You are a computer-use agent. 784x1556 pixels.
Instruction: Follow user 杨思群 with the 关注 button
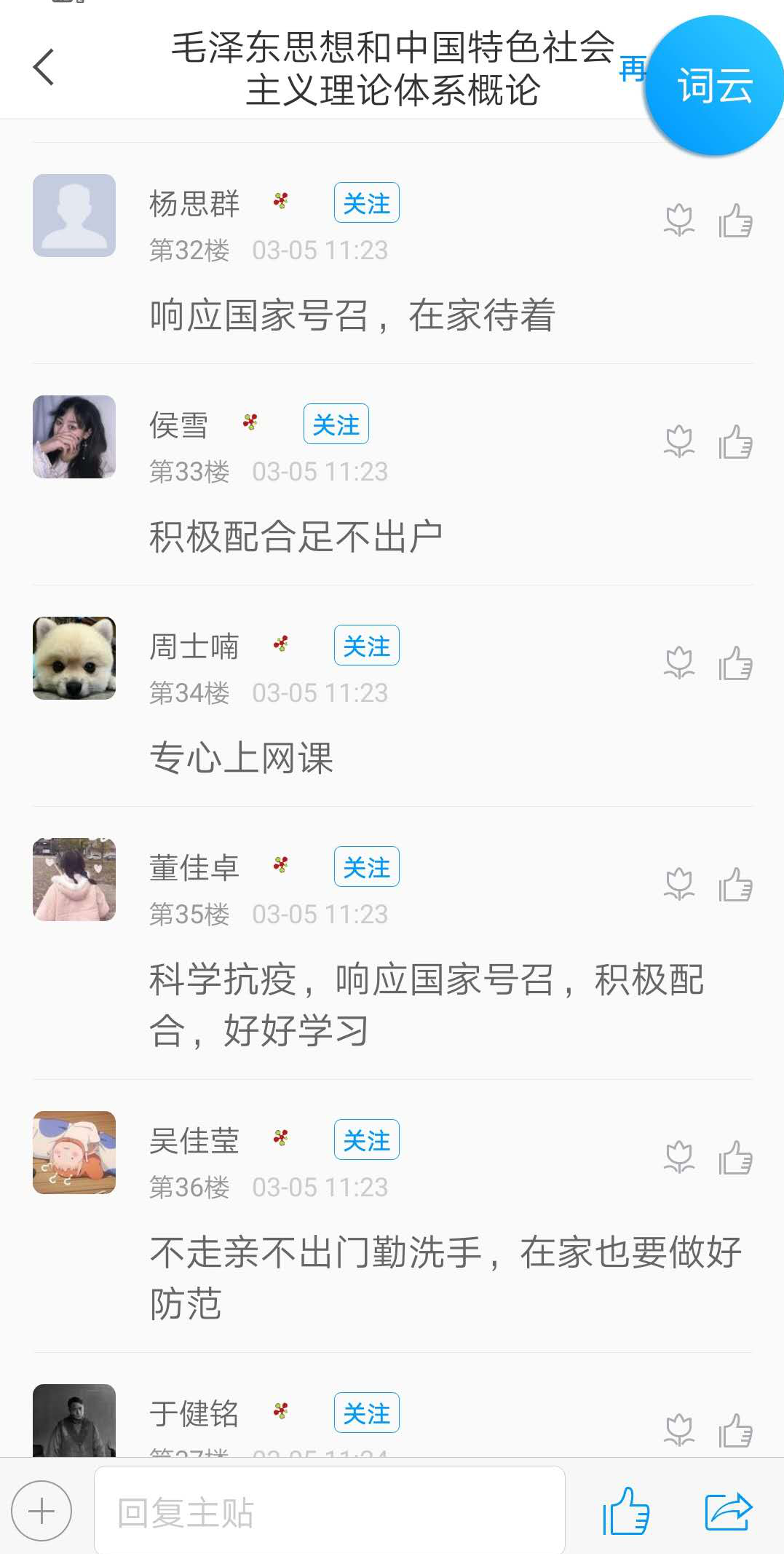tap(366, 203)
